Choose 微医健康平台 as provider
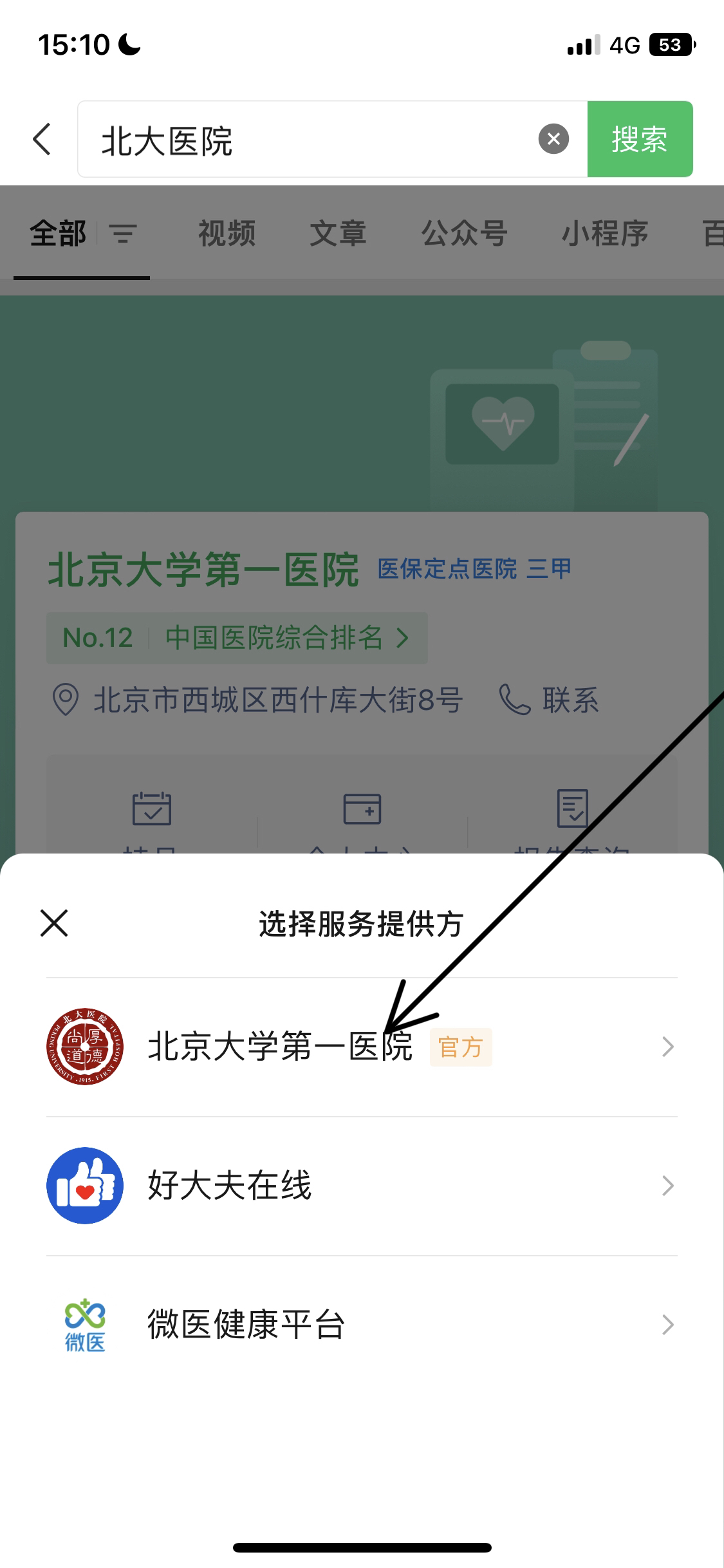Screen dimensions: 724x1568 click(360, 1325)
